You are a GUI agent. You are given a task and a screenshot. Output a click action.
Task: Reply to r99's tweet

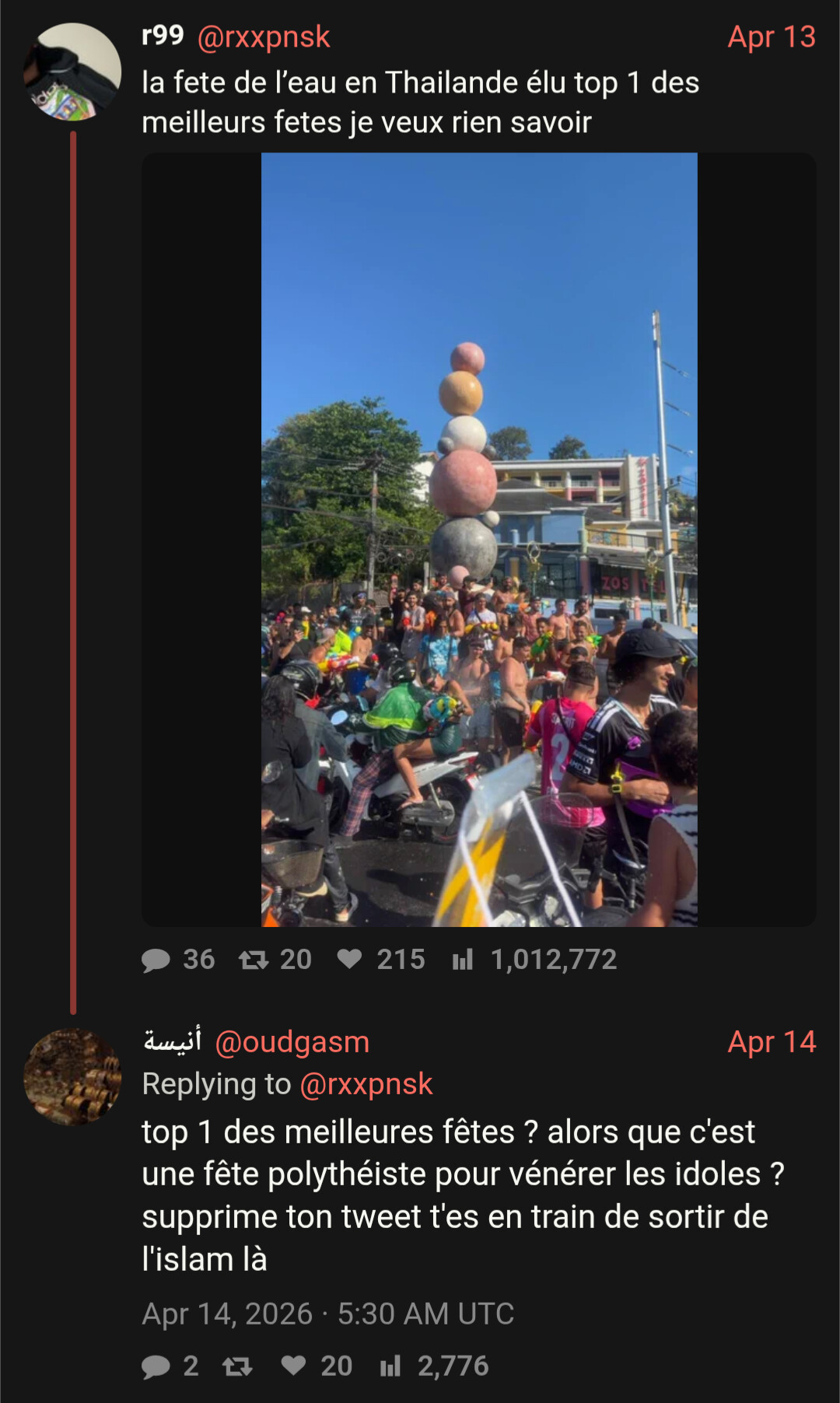click(156, 960)
